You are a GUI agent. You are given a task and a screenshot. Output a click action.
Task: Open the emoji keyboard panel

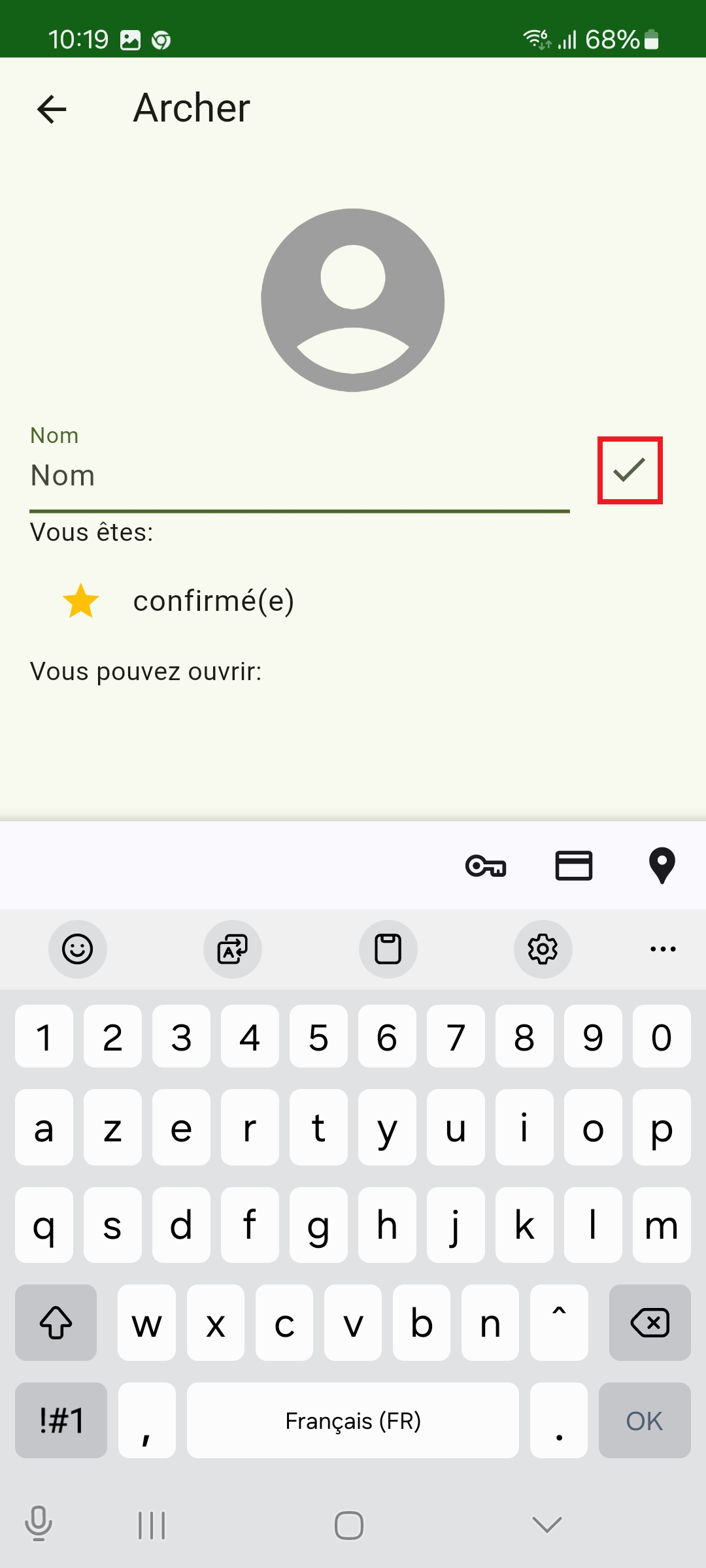[x=77, y=949]
